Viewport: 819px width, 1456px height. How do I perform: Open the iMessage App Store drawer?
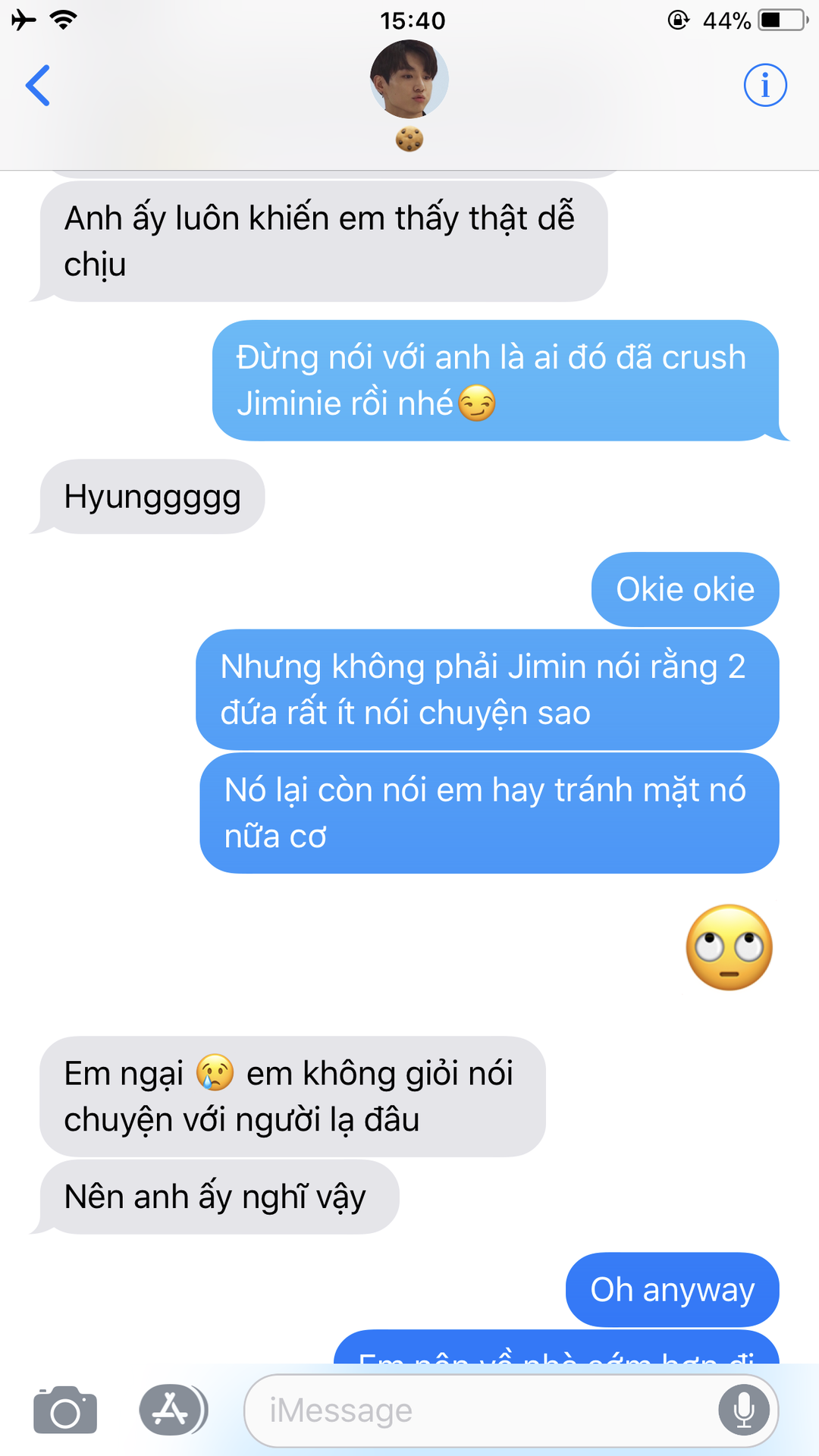[x=171, y=1410]
